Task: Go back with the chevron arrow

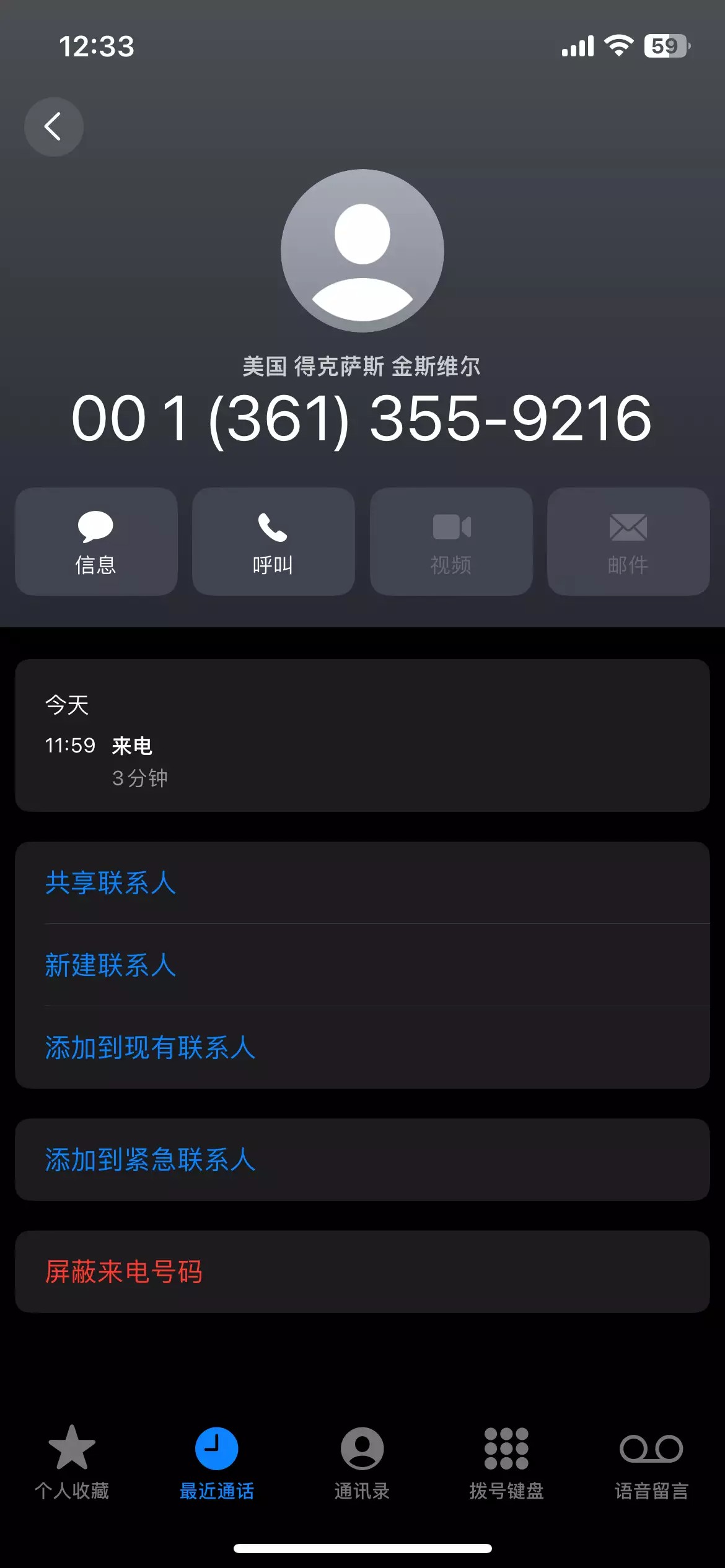Action: 53,126
